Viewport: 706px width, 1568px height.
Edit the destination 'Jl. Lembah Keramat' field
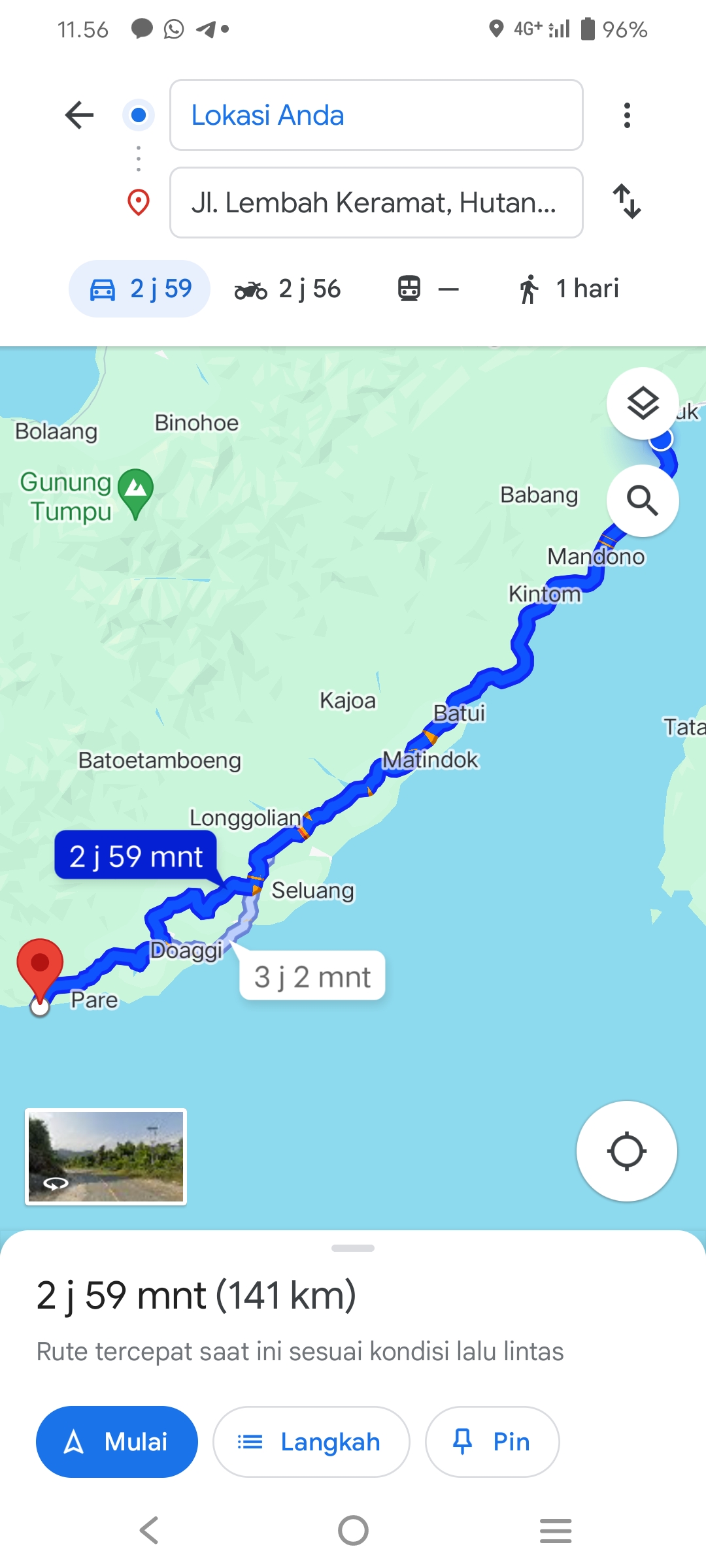pos(376,203)
